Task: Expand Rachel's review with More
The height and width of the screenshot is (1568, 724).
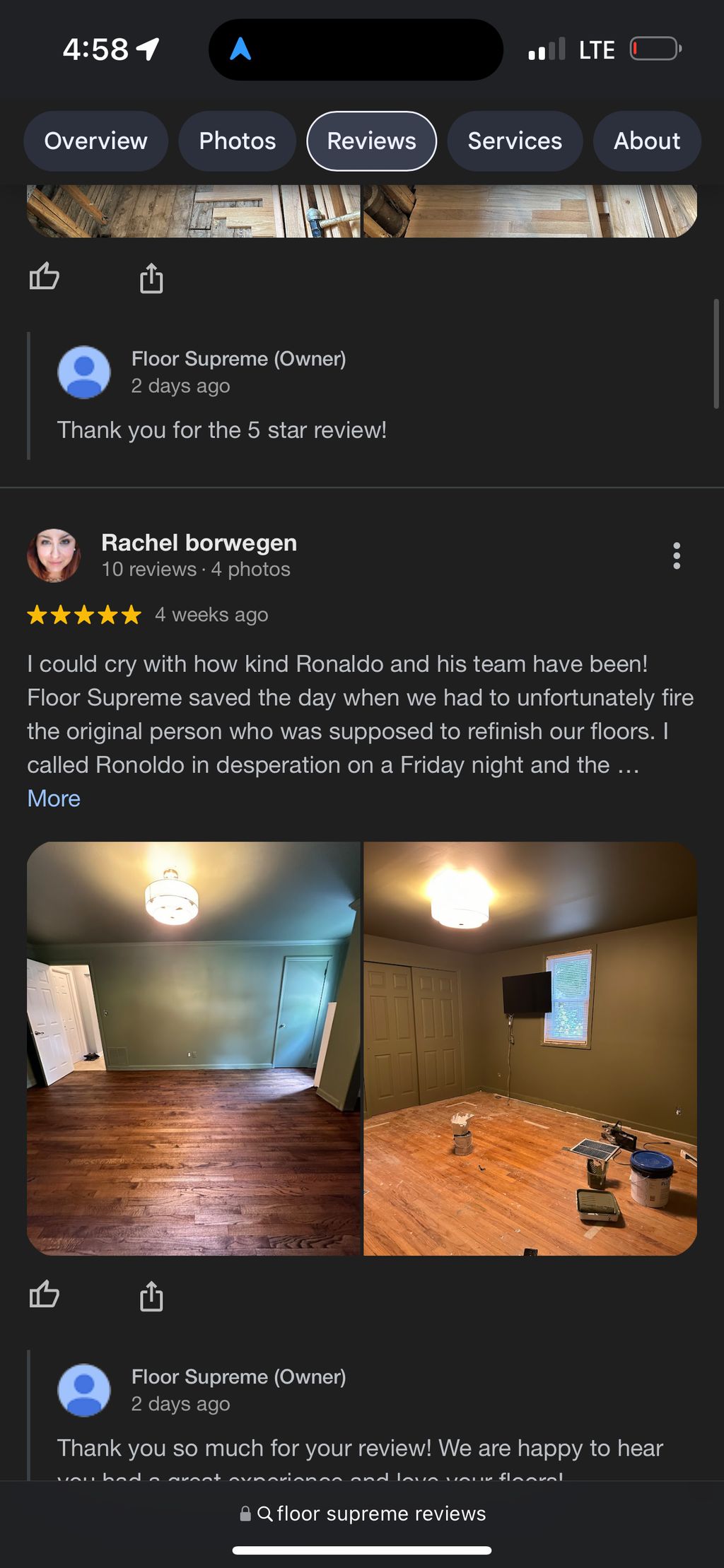Action: (54, 798)
